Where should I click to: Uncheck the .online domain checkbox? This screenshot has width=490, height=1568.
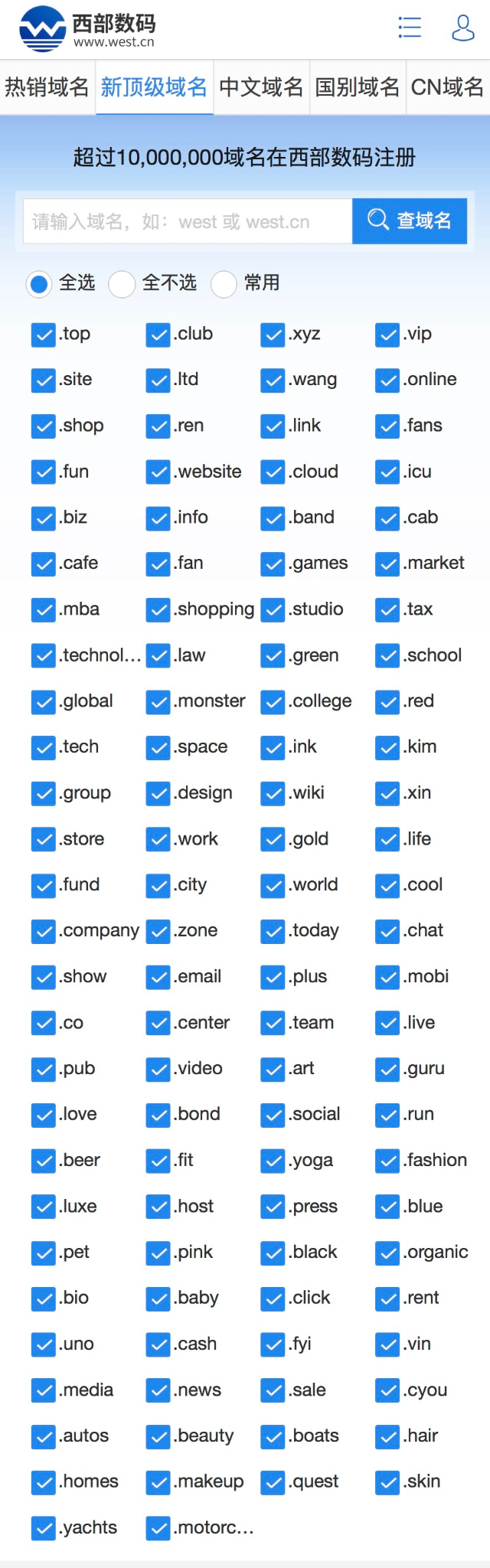tap(387, 381)
